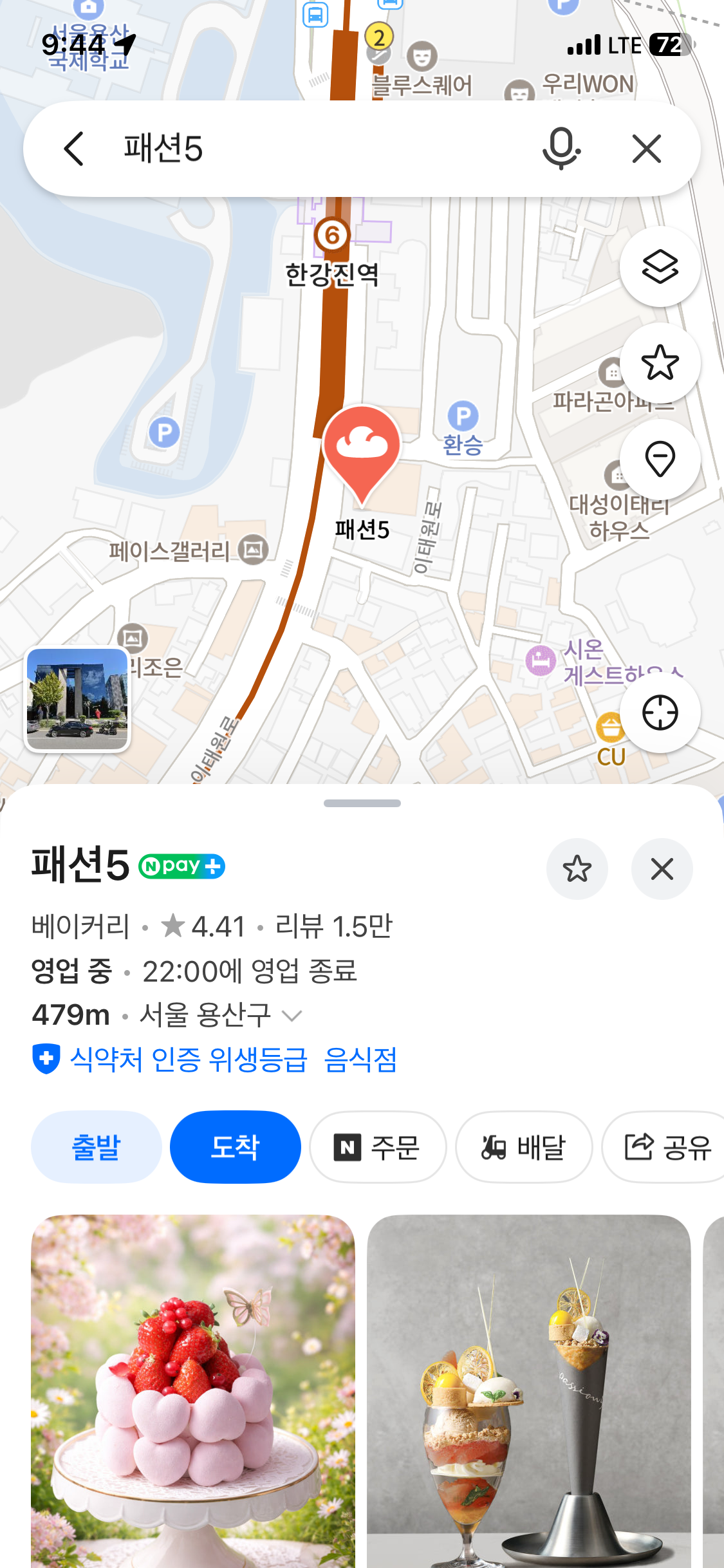Open the map layers selector
This screenshot has width=724, height=1568.
[660, 266]
